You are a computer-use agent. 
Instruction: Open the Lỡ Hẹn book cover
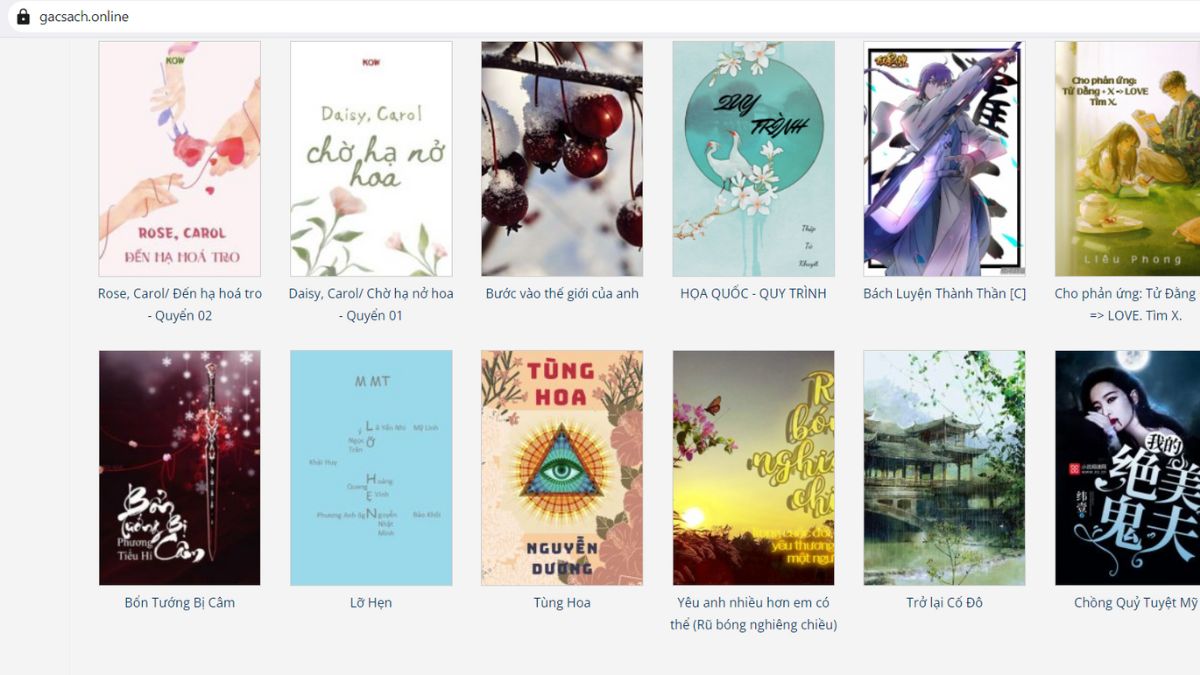tap(371, 467)
